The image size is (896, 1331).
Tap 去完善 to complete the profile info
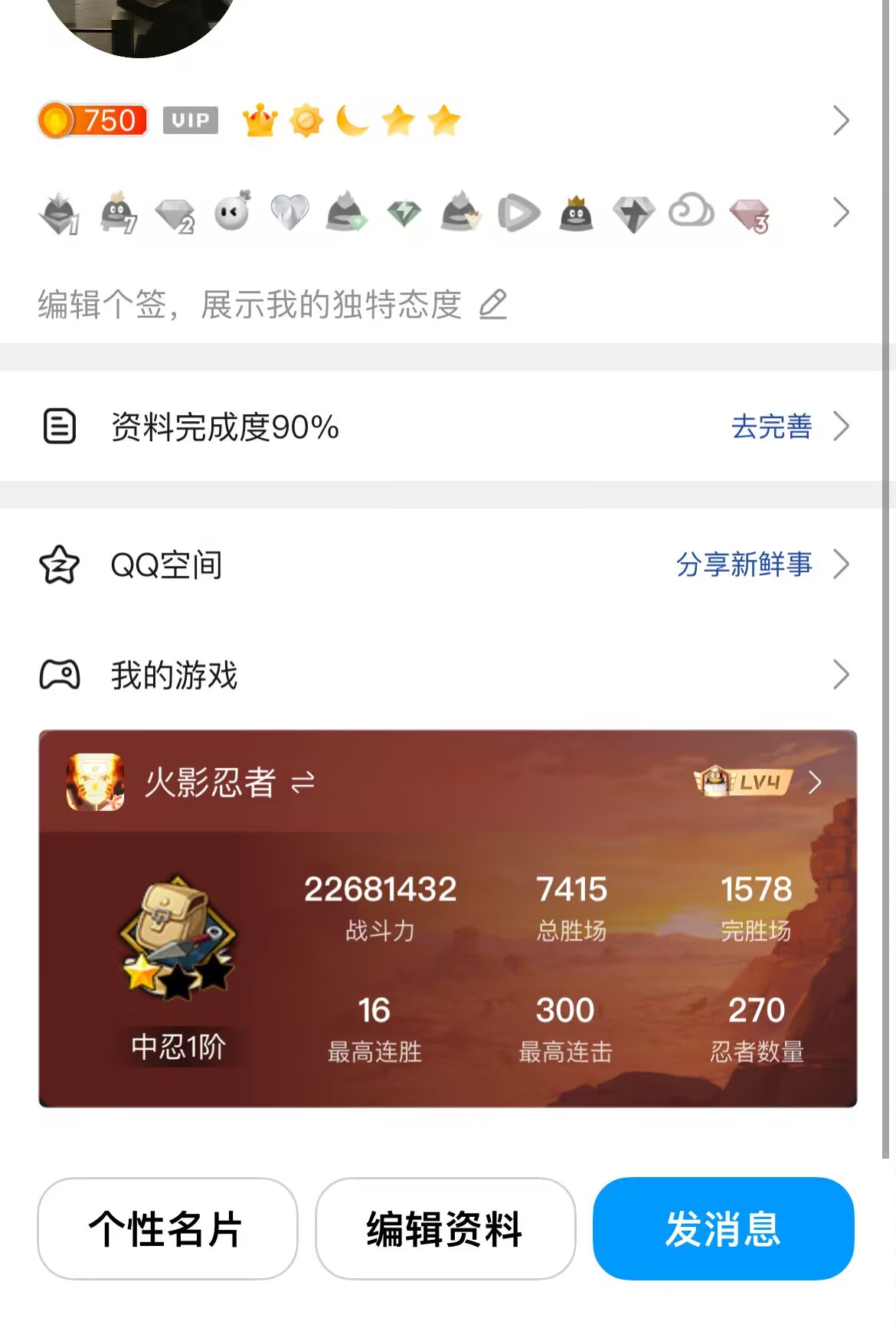click(772, 427)
